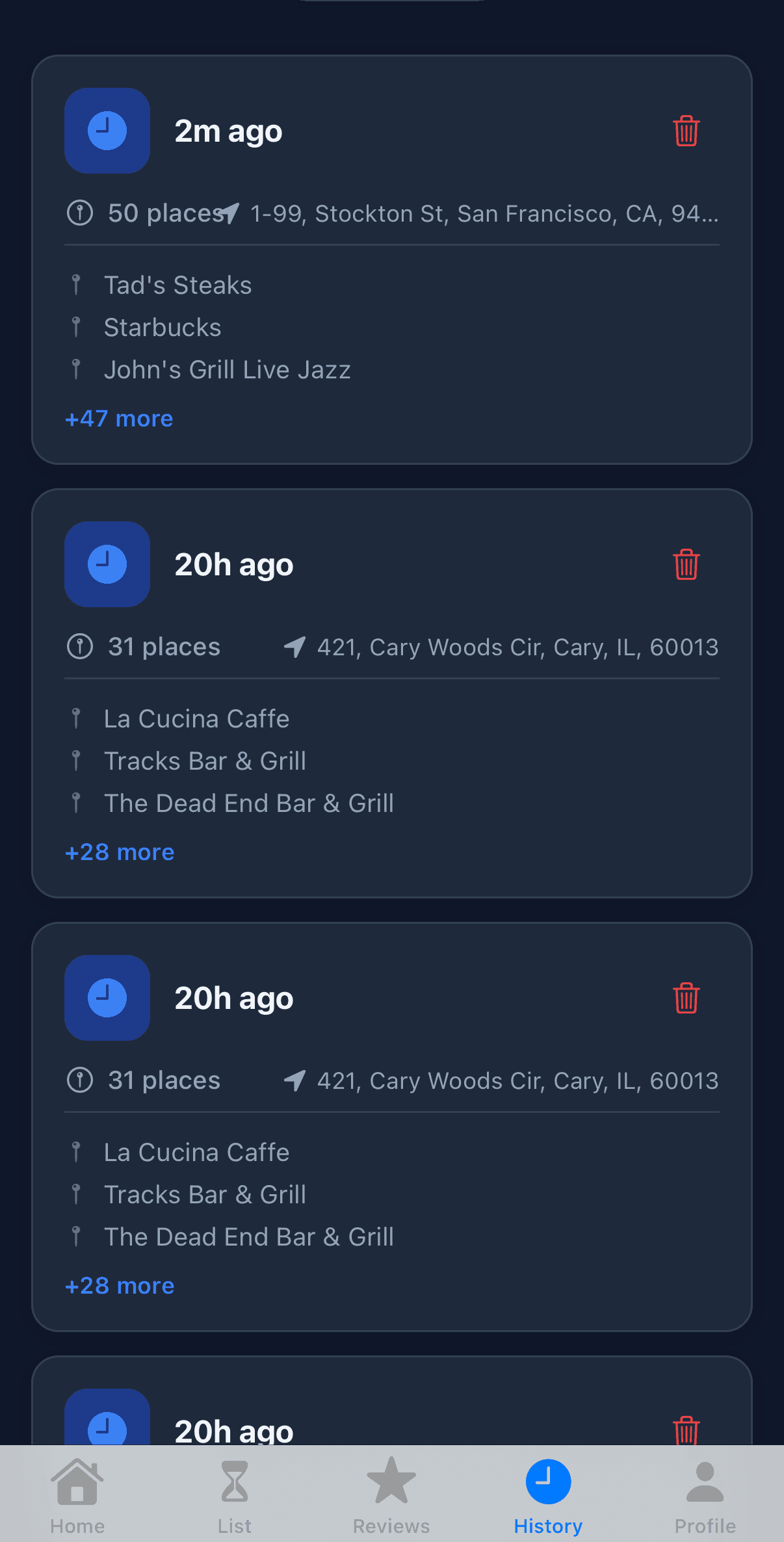
Task: Expand +47 more places
Action: (x=118, y=419)
